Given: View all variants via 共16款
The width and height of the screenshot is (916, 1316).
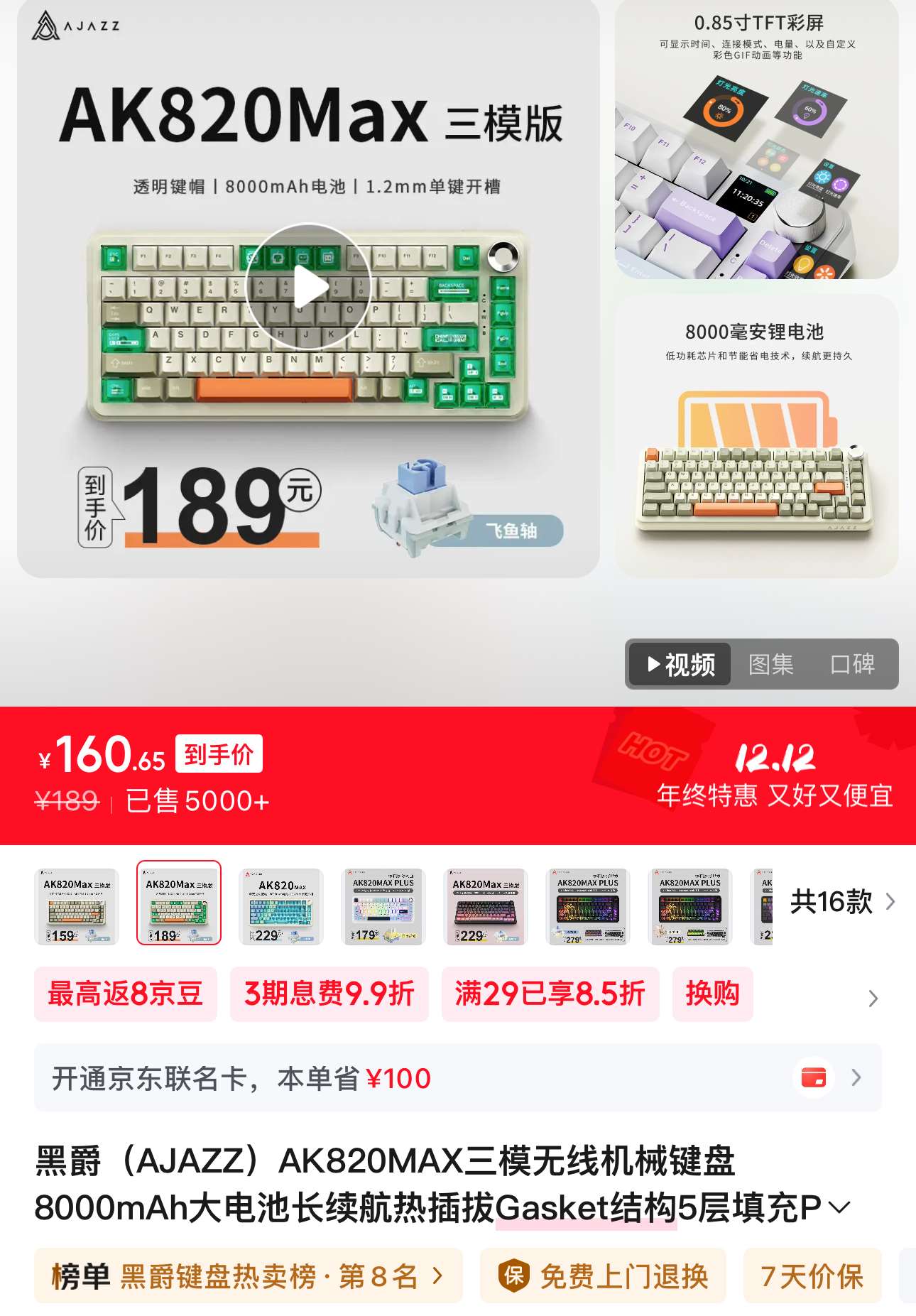Looking at the screenshot, I should 842,902.
